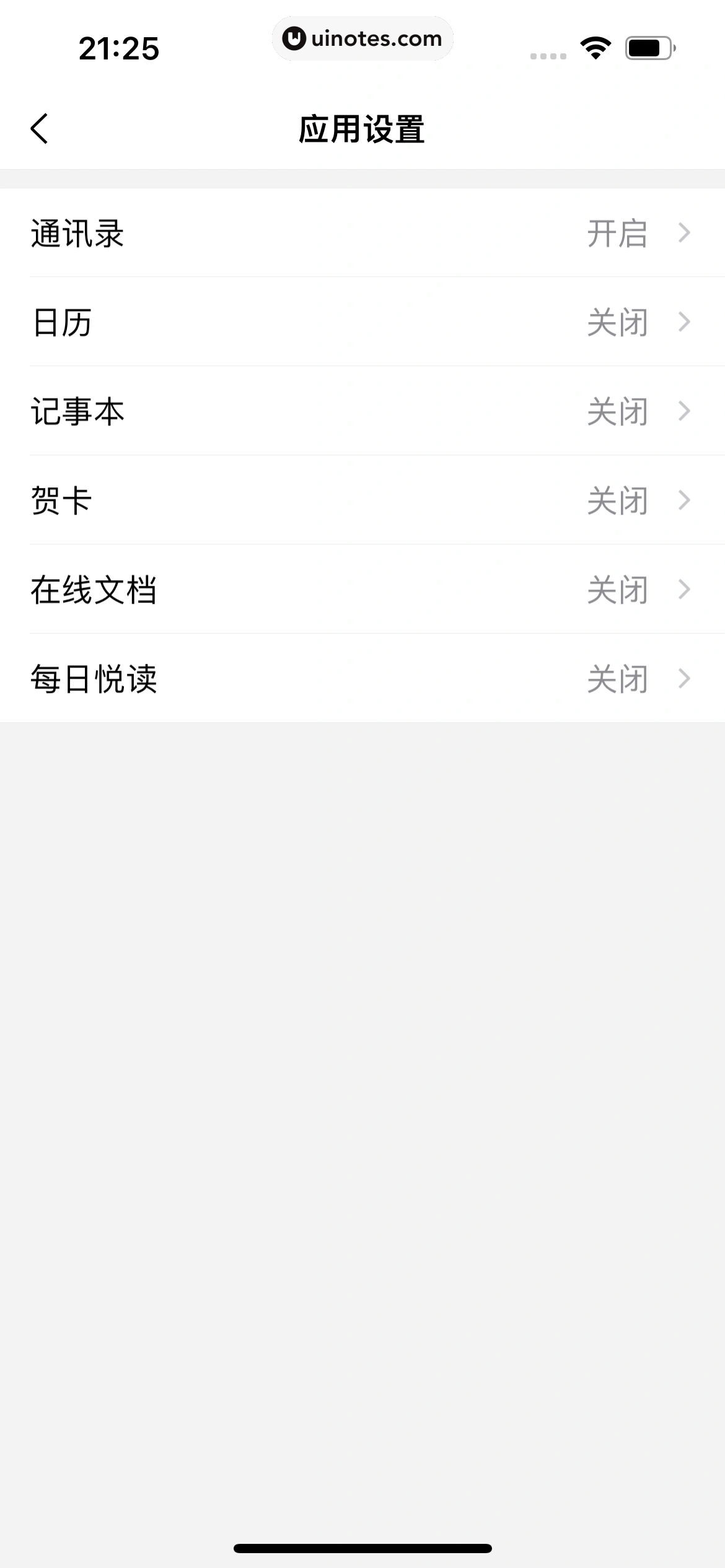This screenshot has width=725, height=1568.
Task: Click the chevron next to 日历
Action: [684, 322]
